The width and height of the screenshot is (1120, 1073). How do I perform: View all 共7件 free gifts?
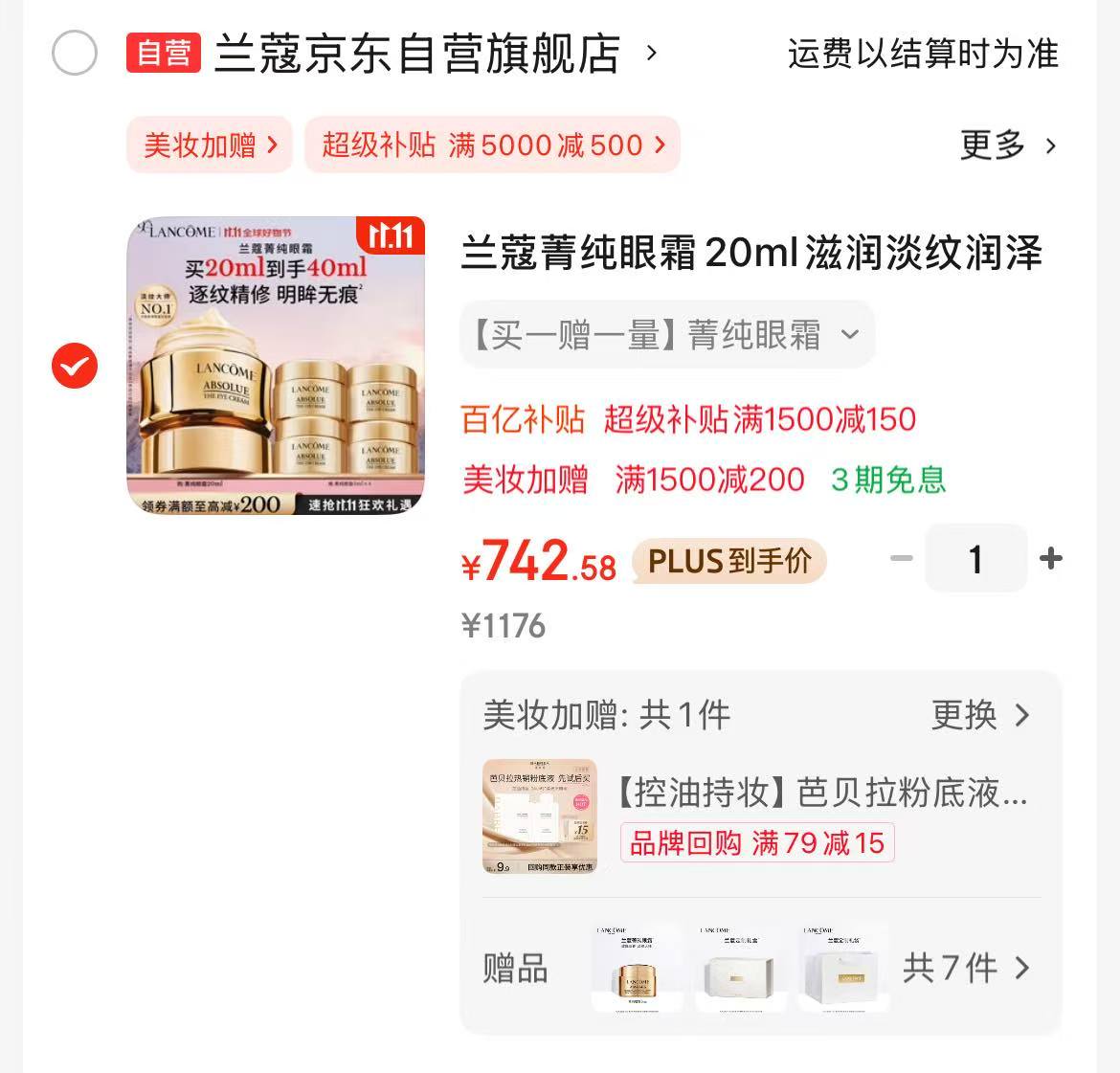tap(965, 968)
